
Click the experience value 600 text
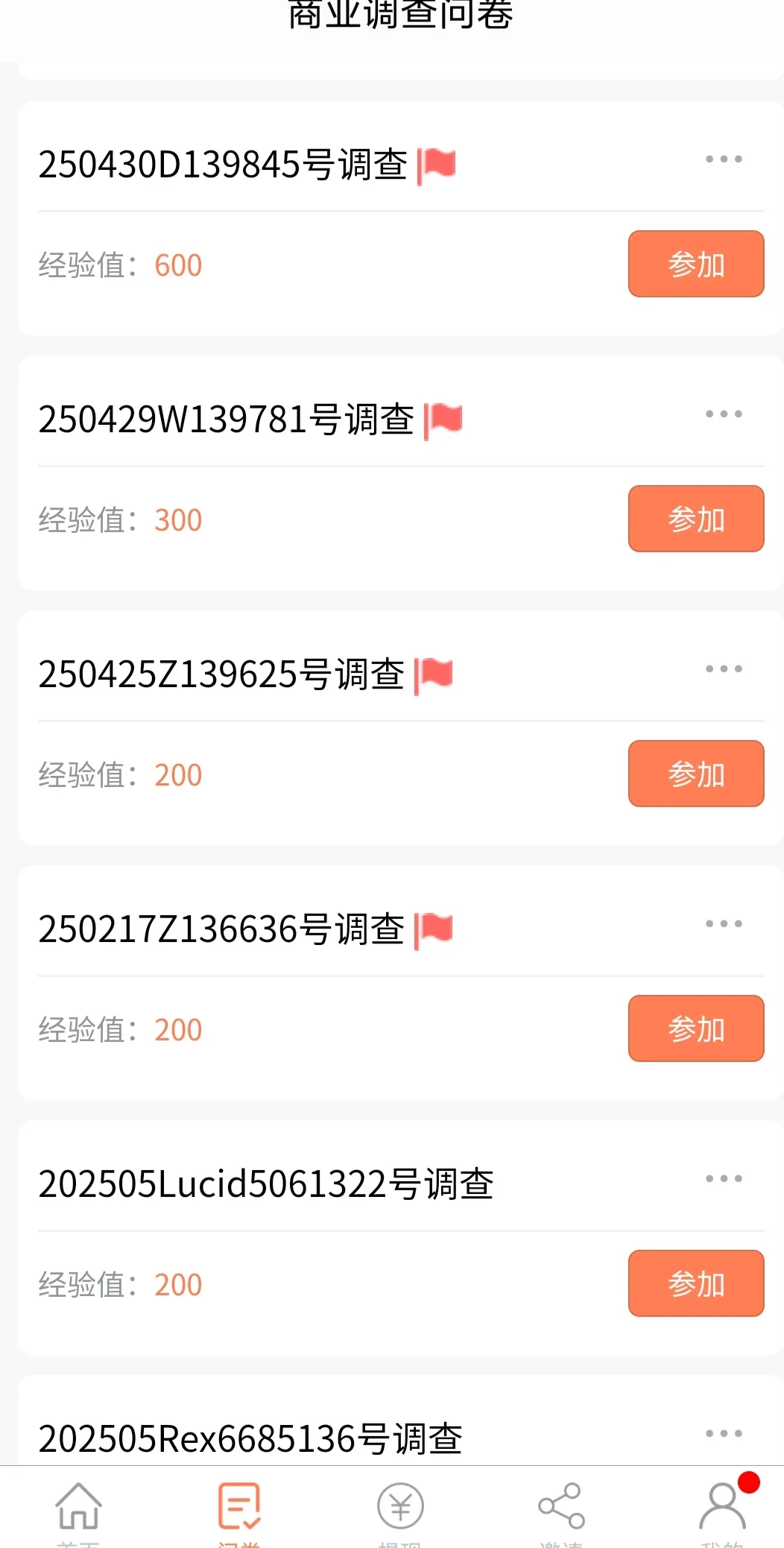[178, 265]
